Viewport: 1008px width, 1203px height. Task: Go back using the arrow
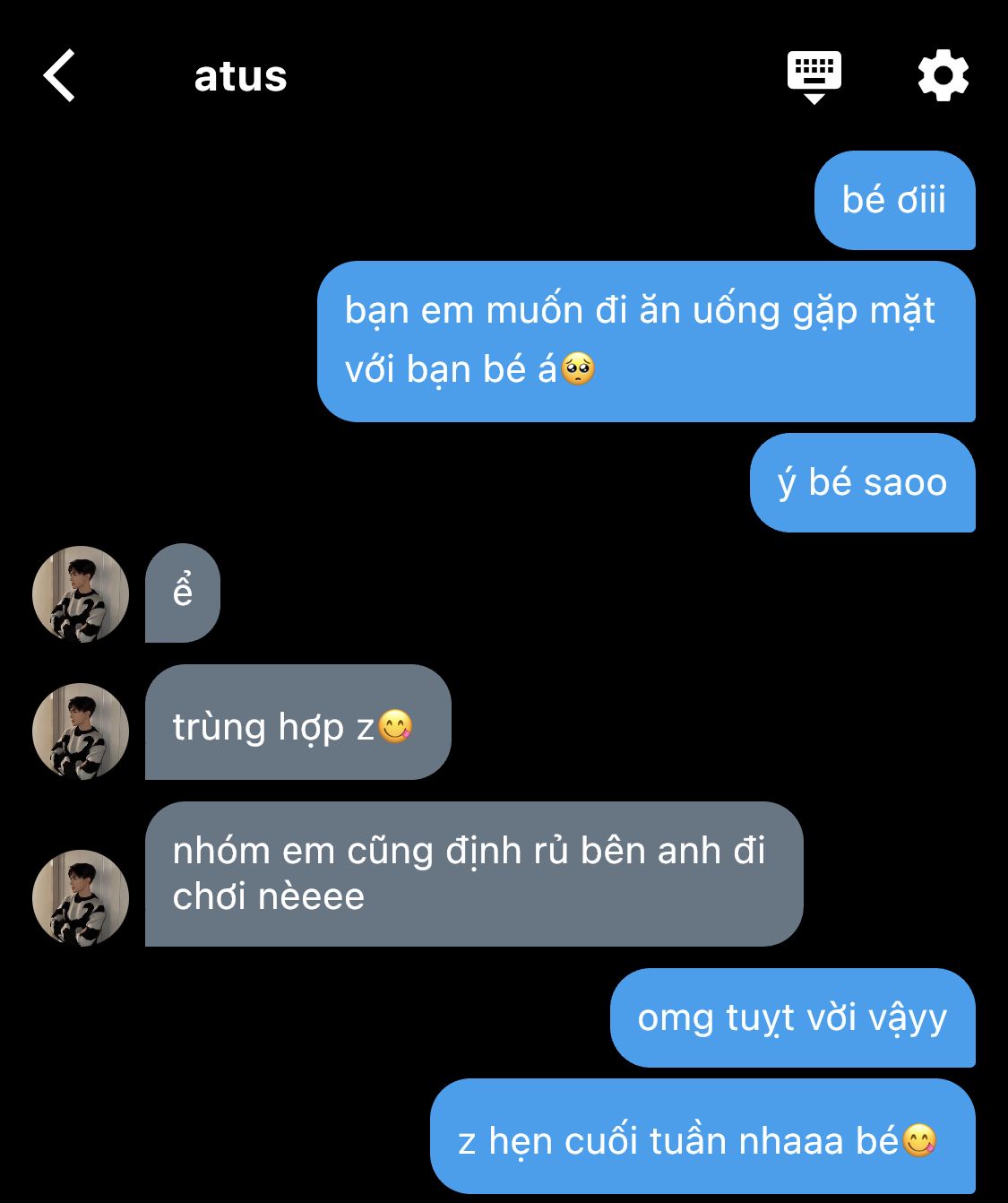click(59, 76)
